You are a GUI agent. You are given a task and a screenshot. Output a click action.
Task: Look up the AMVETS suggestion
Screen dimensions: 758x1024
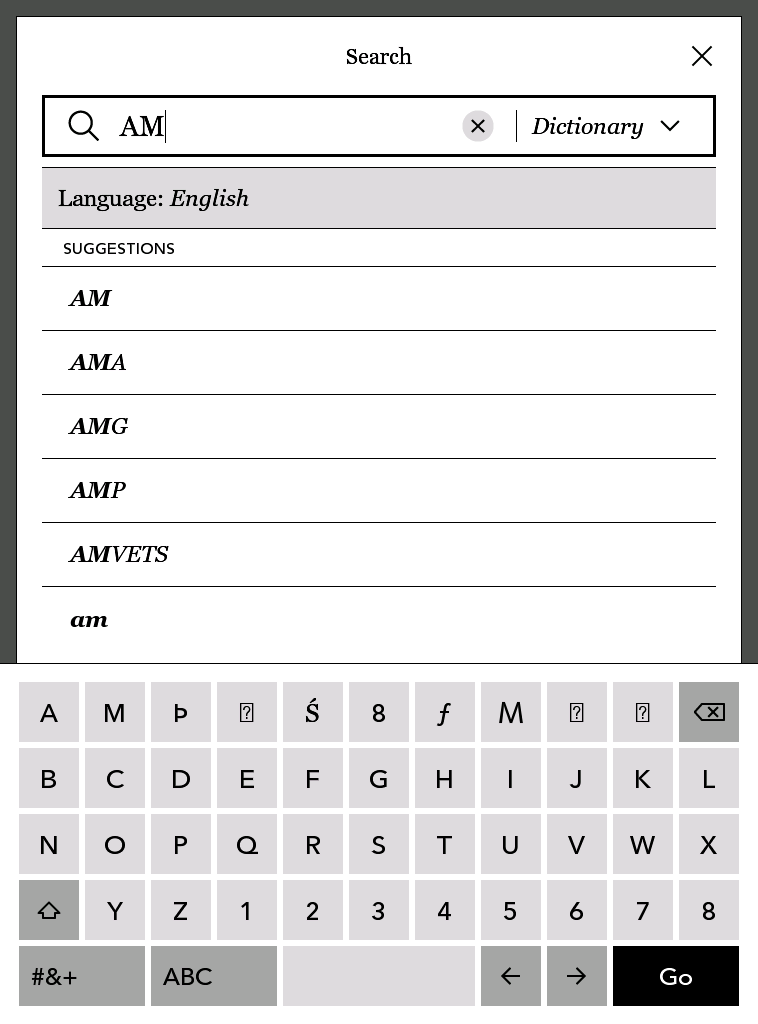(378, 554)
